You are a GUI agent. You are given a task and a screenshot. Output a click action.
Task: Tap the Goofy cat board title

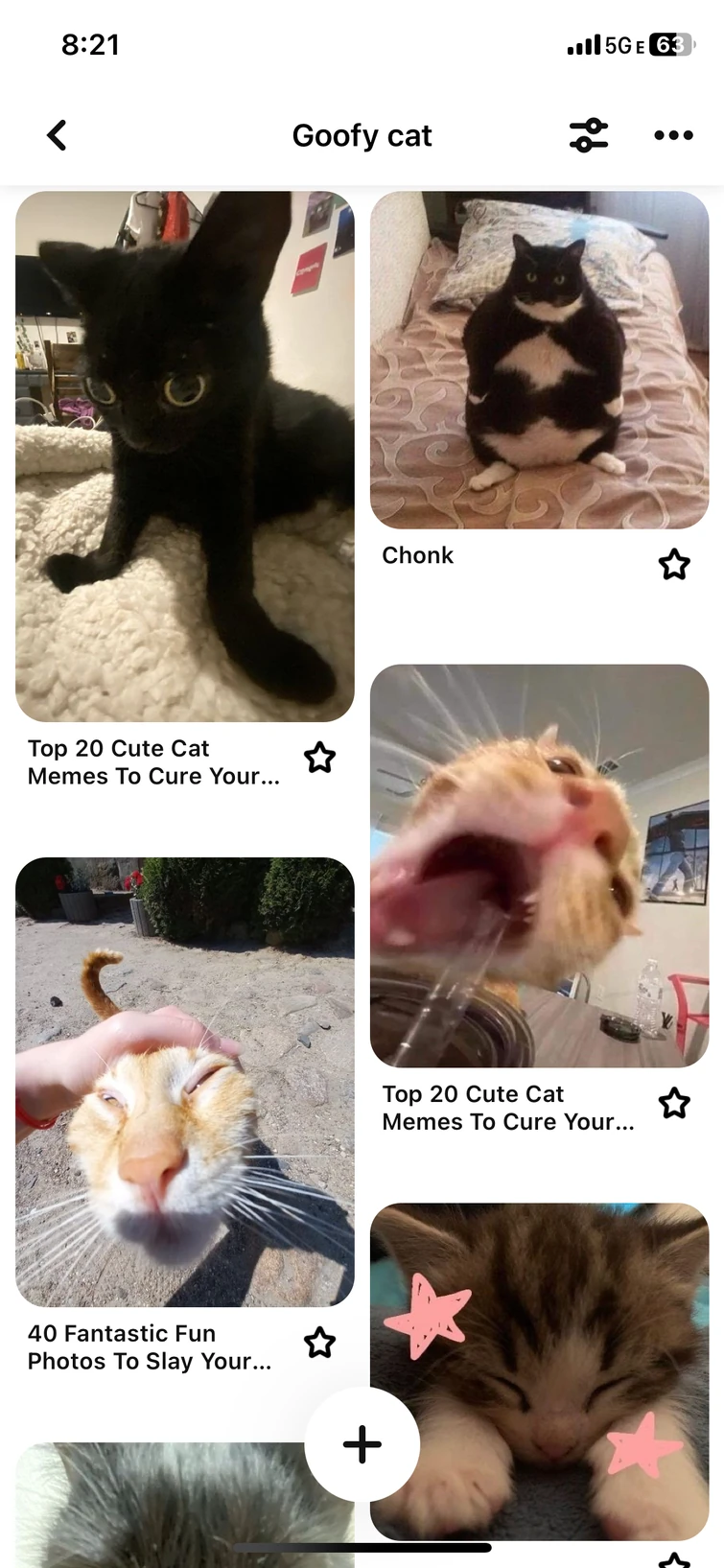tap(362, 135)
